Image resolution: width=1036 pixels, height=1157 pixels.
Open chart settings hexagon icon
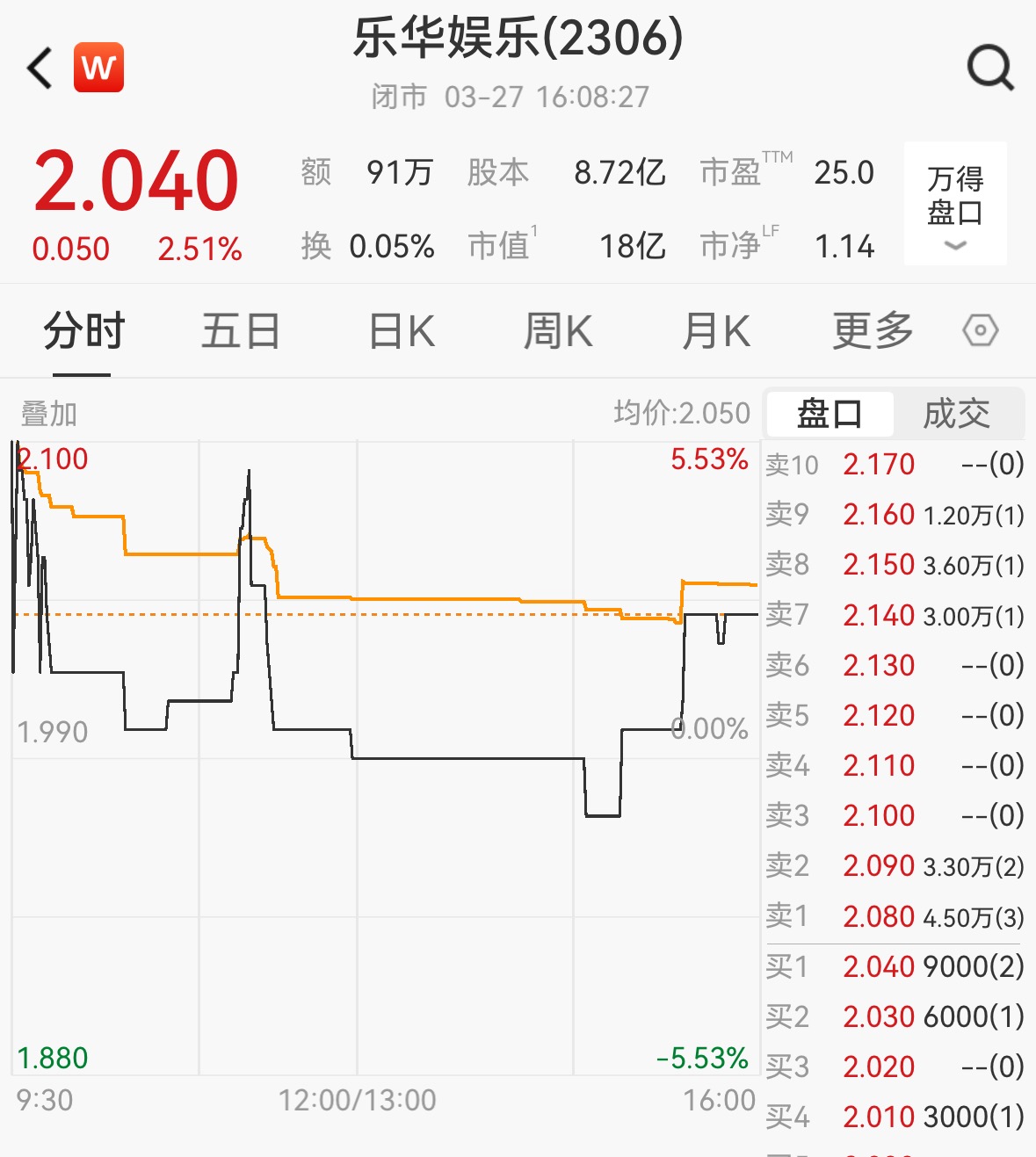(x=981, y=331)
